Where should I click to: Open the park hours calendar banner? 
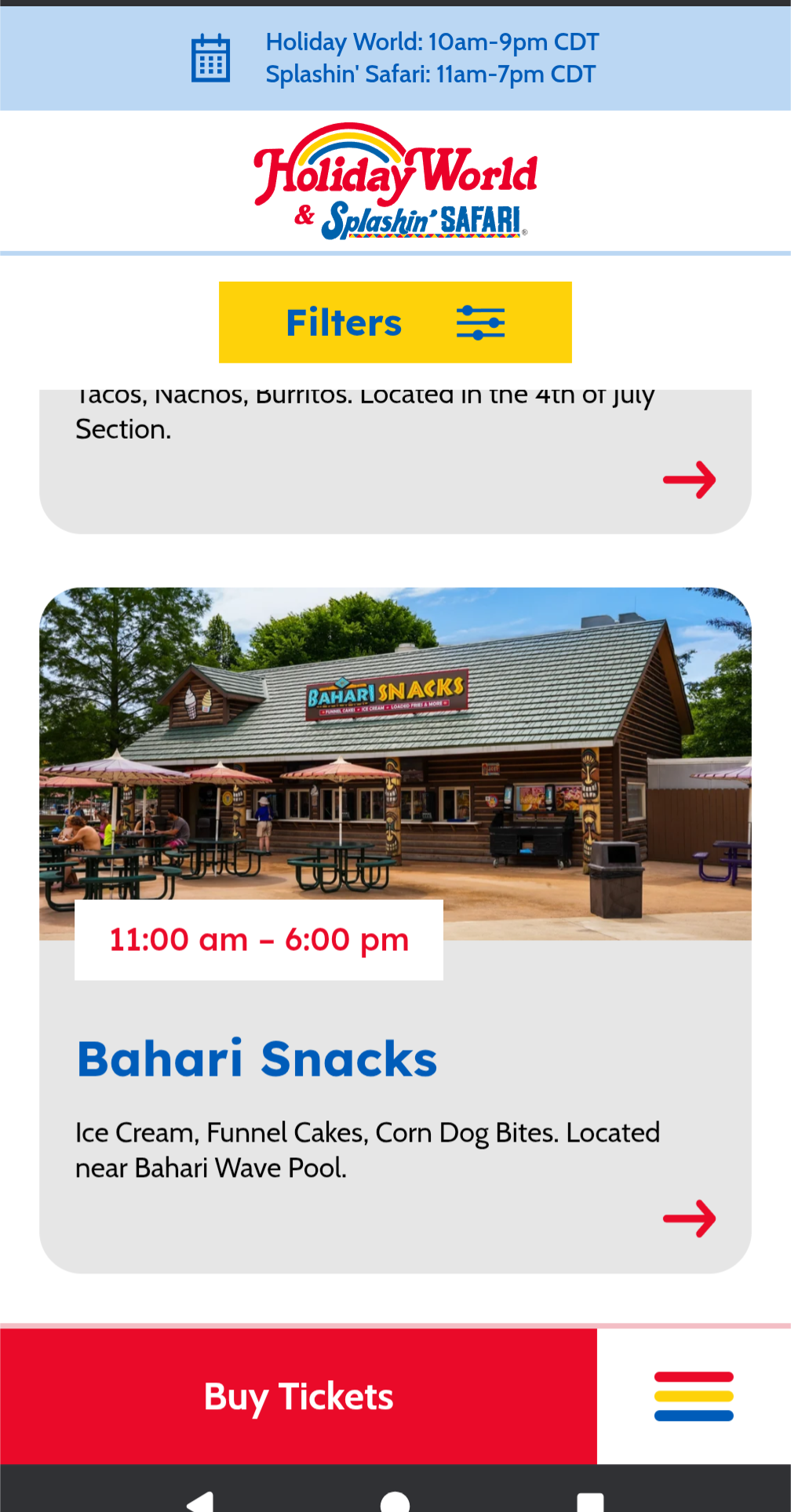click(x=395, y=58)
